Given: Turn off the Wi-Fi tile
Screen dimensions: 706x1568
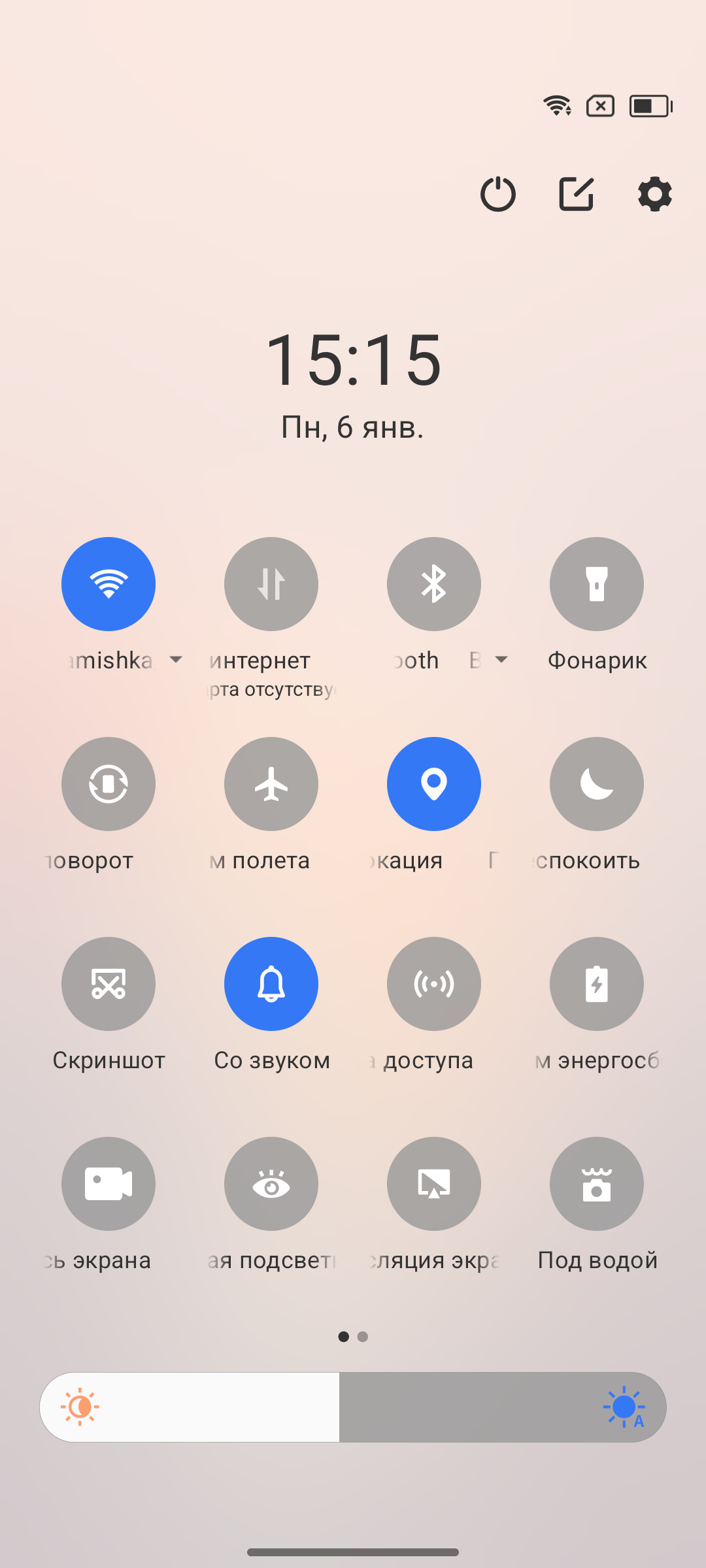Looking at the screenshot, I should [109, 584].
